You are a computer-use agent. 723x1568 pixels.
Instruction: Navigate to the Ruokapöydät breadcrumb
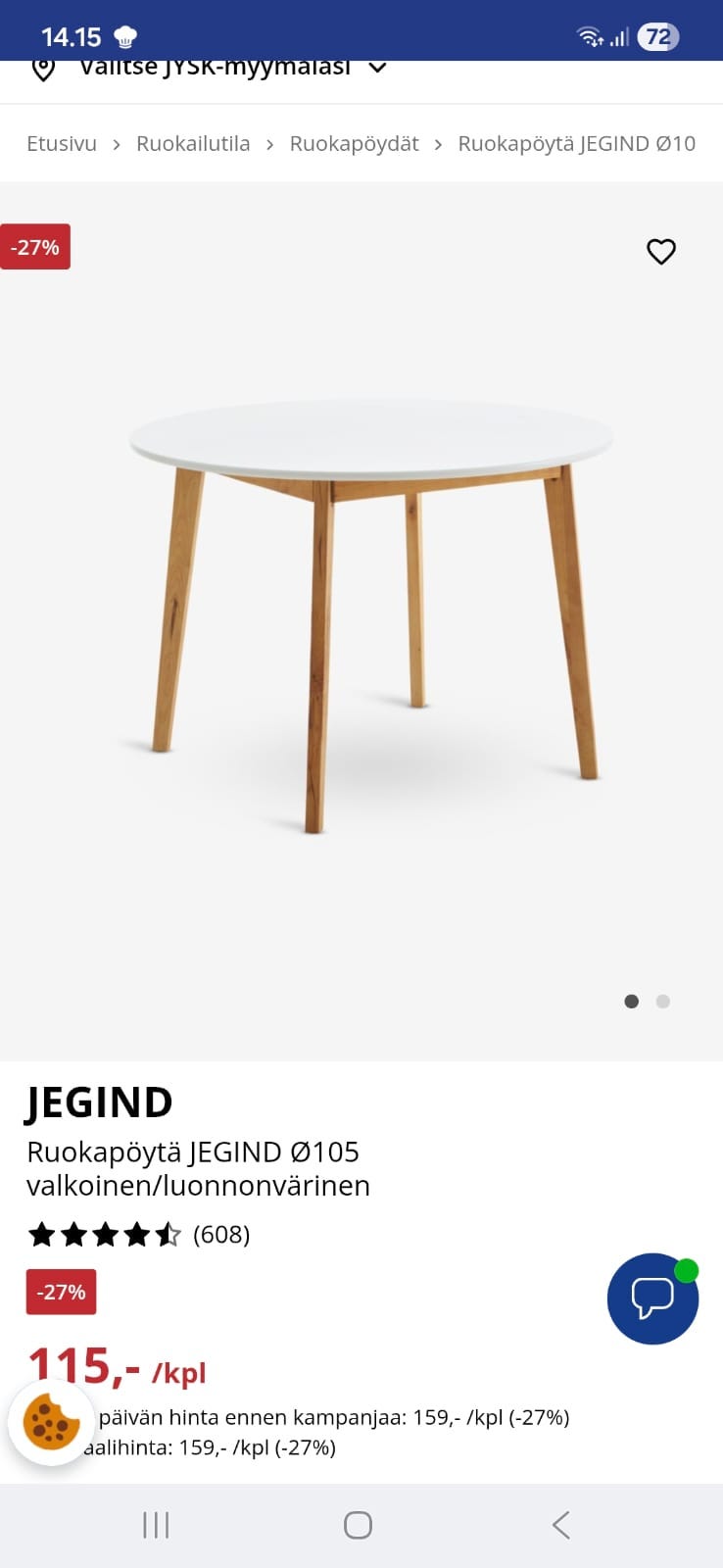pos(354,144)
